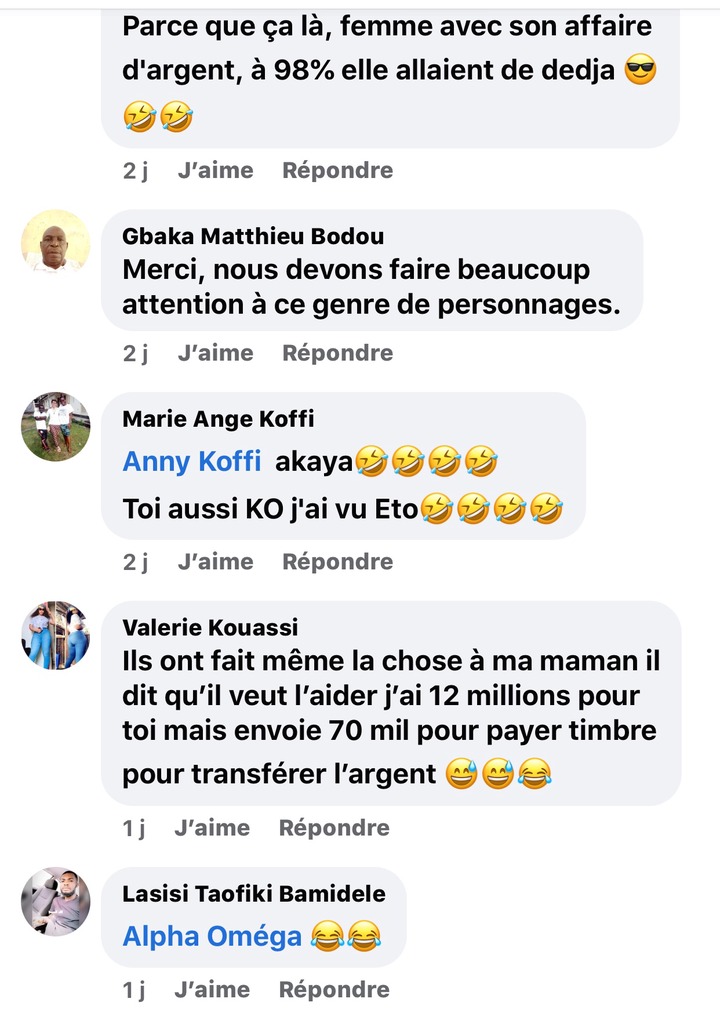720x1024 pixels.
Task: Open Lasisi Taofiki Bamidele's profile picture
Action: click(x=56, y=901)
